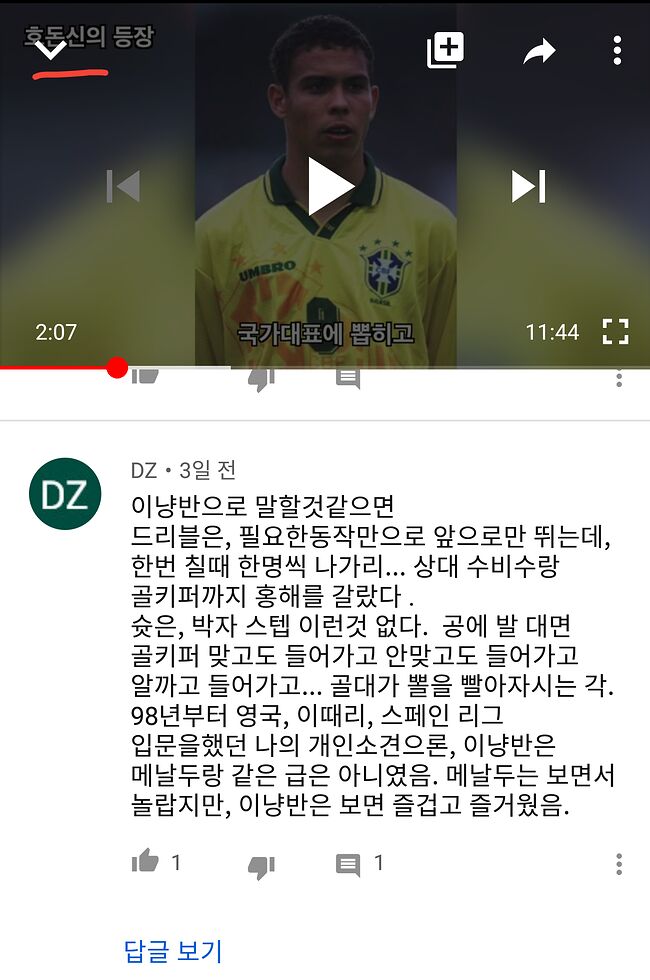Open more options for DZ's comment
The height and width of the screenshot is (980, 650).
(619, 864)
